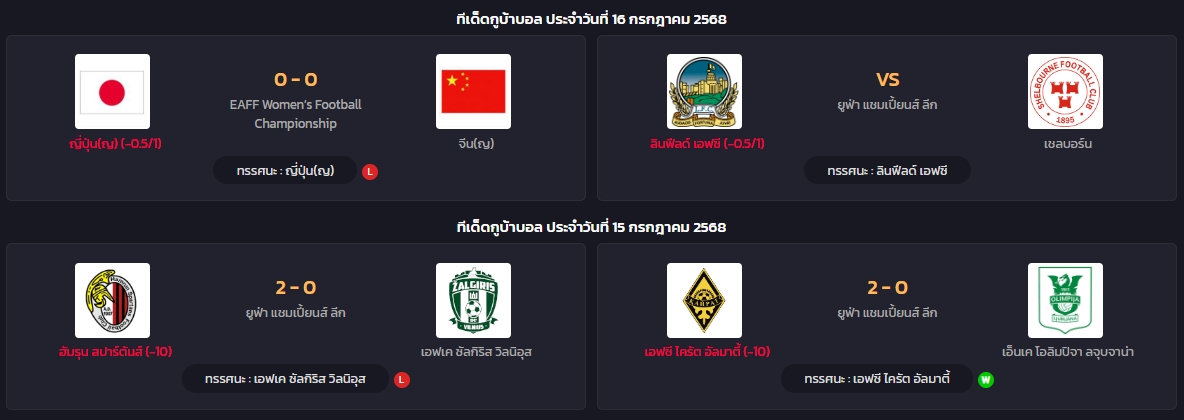Open the Kairat Almaty vs Olimpija Ljubljana card
Viewport: 1184px width, 420px height.
(887, 310)
